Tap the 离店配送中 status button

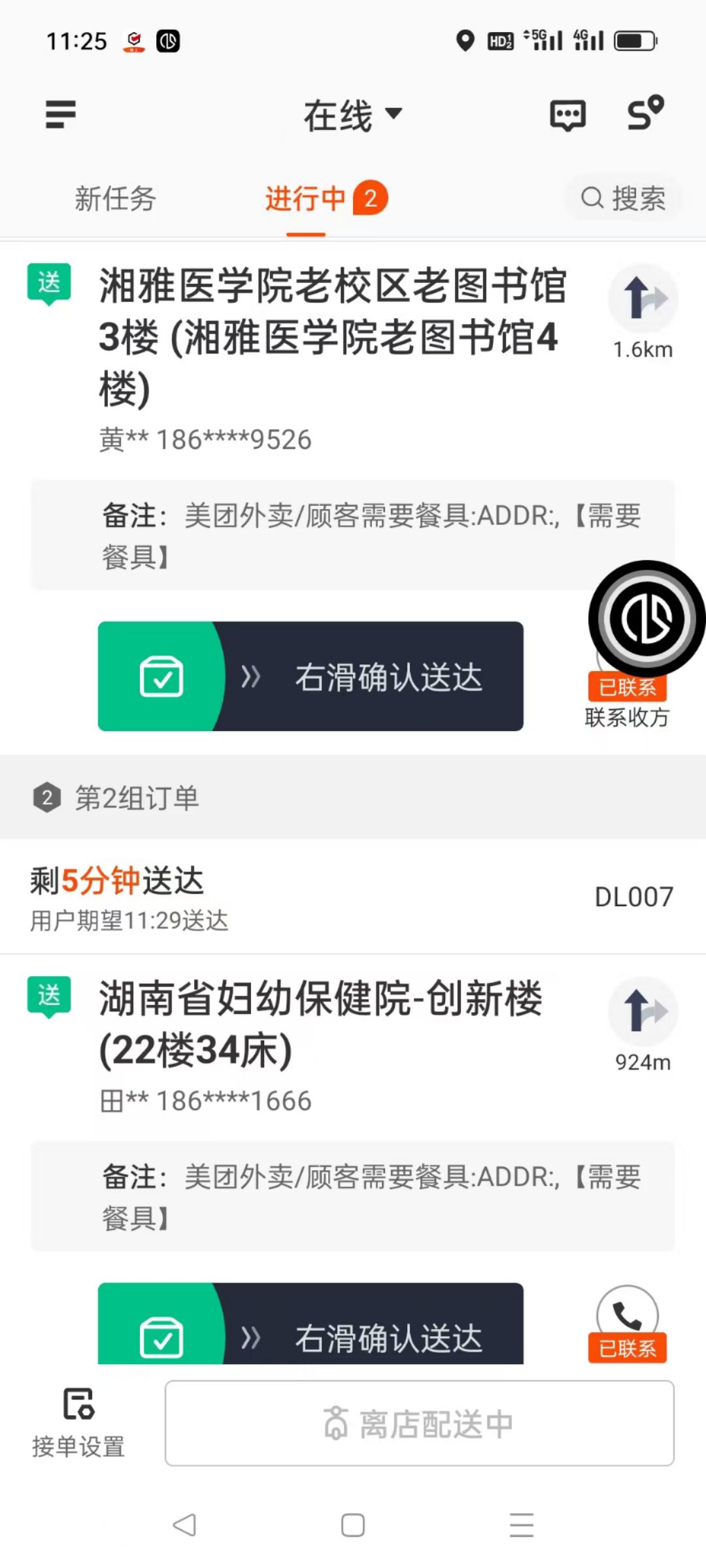pyautogui.click(x=420, y=1423)
